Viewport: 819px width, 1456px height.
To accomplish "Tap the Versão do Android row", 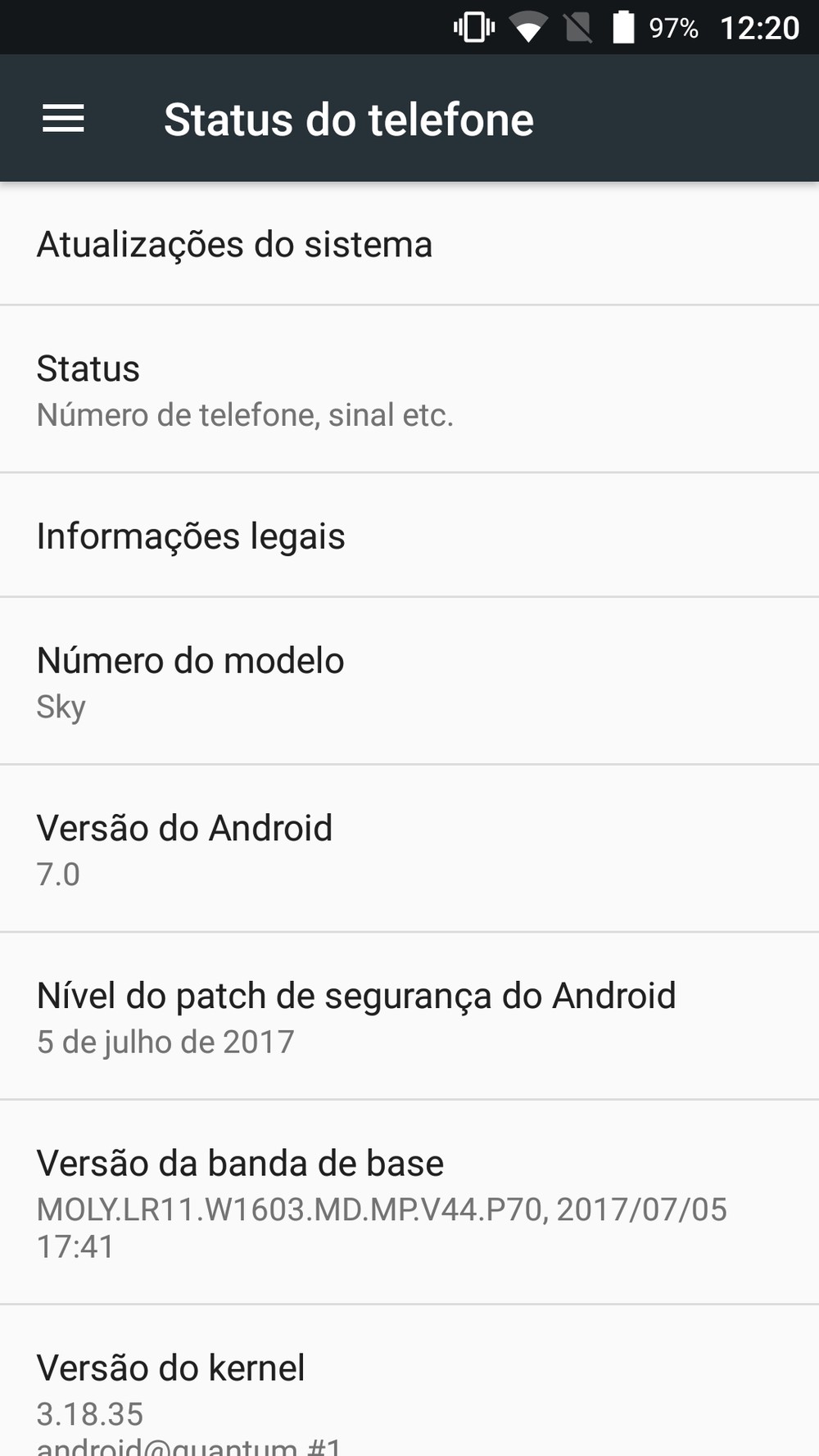I will tap(409, 849).
